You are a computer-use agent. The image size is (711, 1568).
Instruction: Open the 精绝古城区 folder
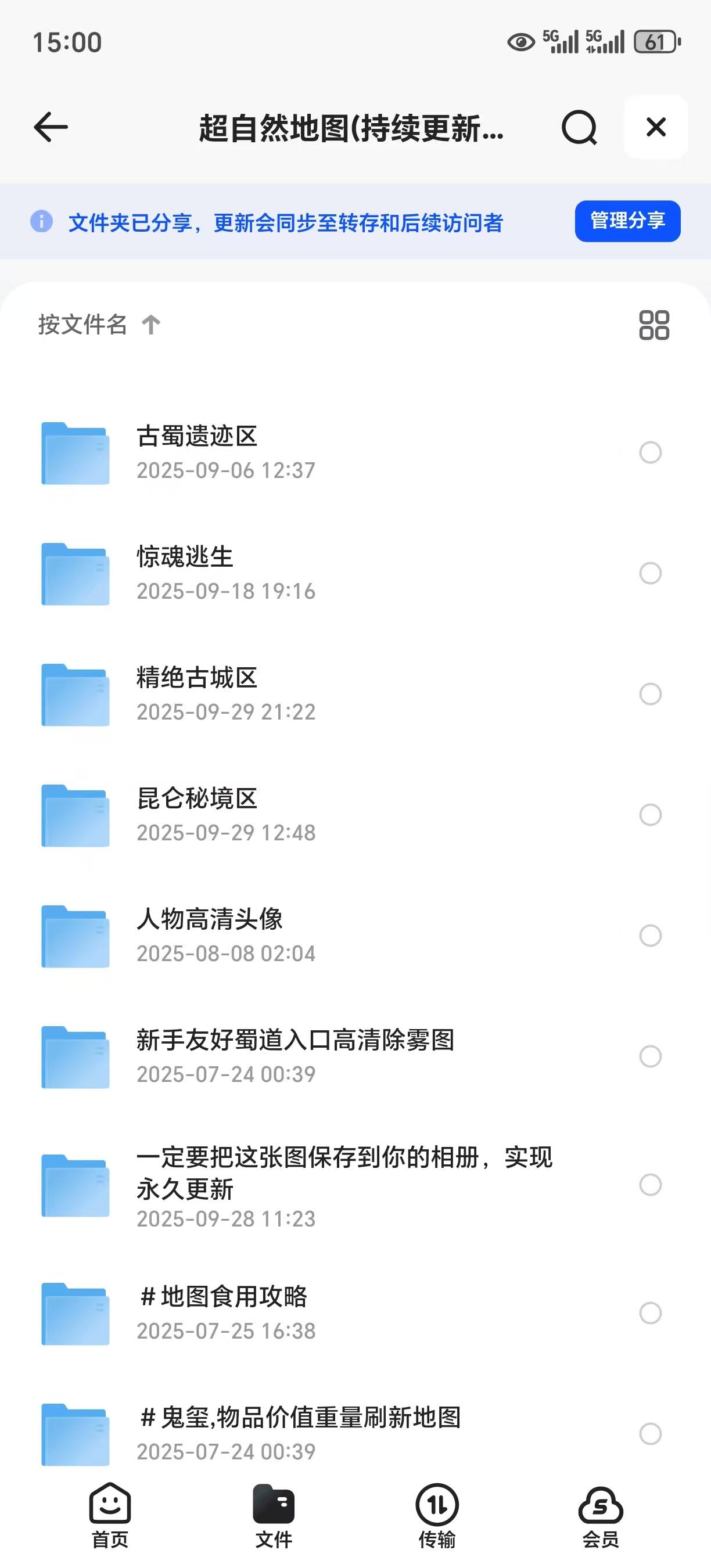tap(198, 693)
